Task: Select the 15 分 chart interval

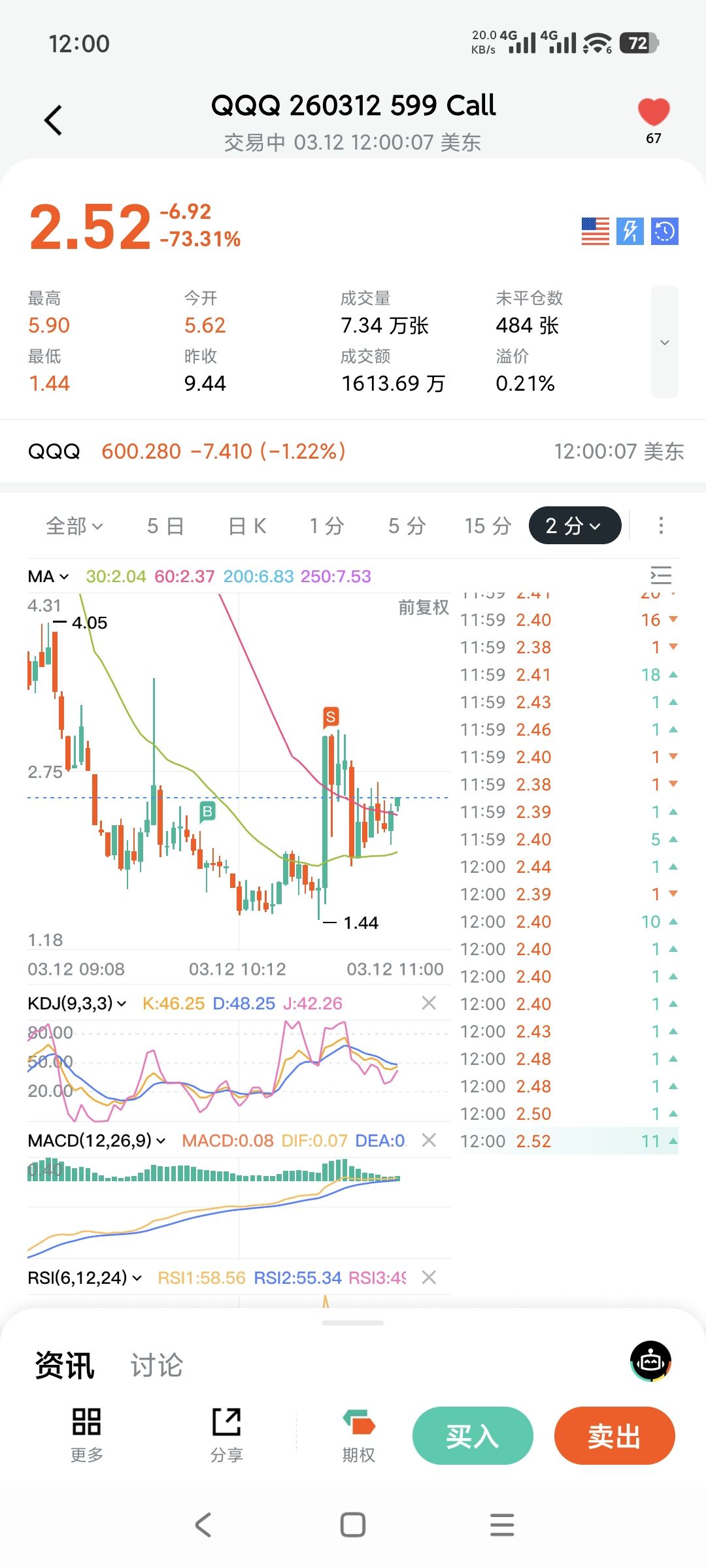Action: click(488, 526)
